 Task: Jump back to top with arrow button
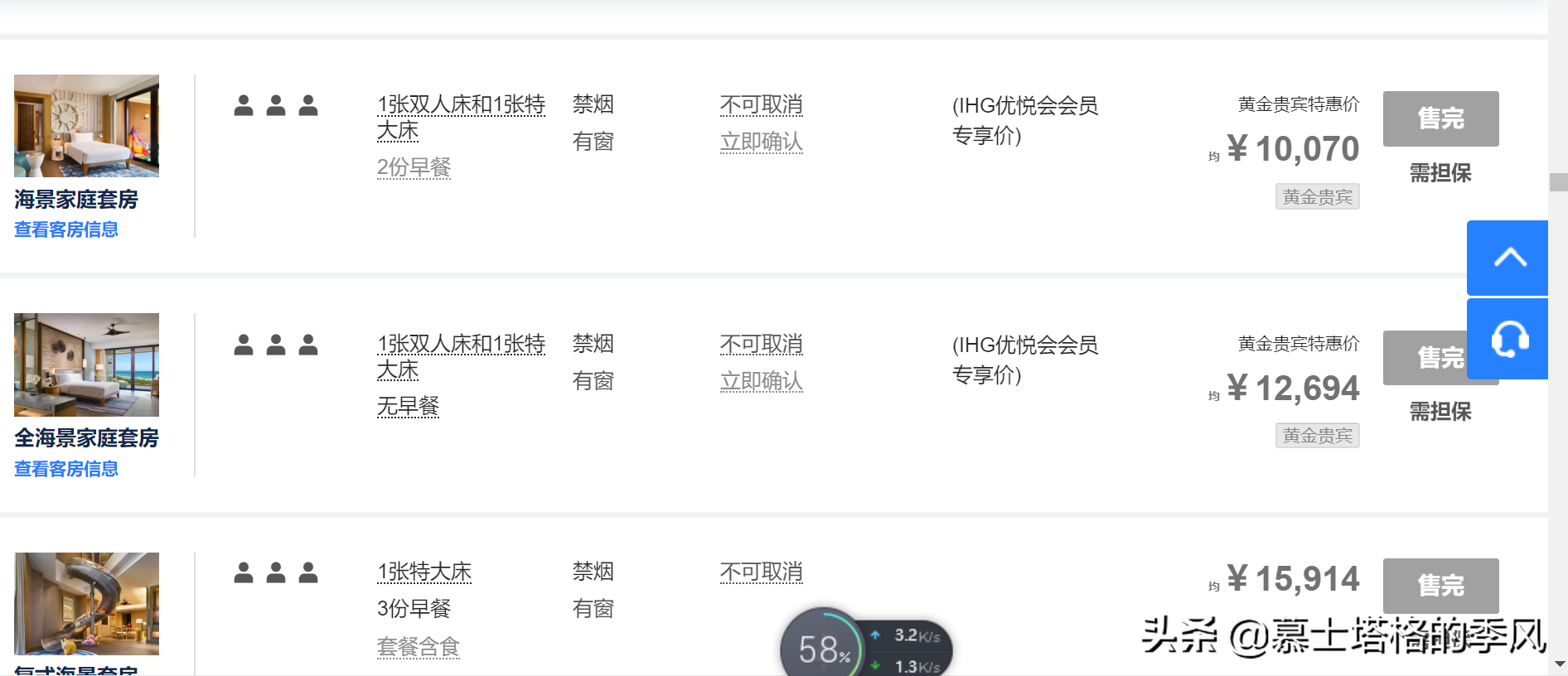point(1508,258)
